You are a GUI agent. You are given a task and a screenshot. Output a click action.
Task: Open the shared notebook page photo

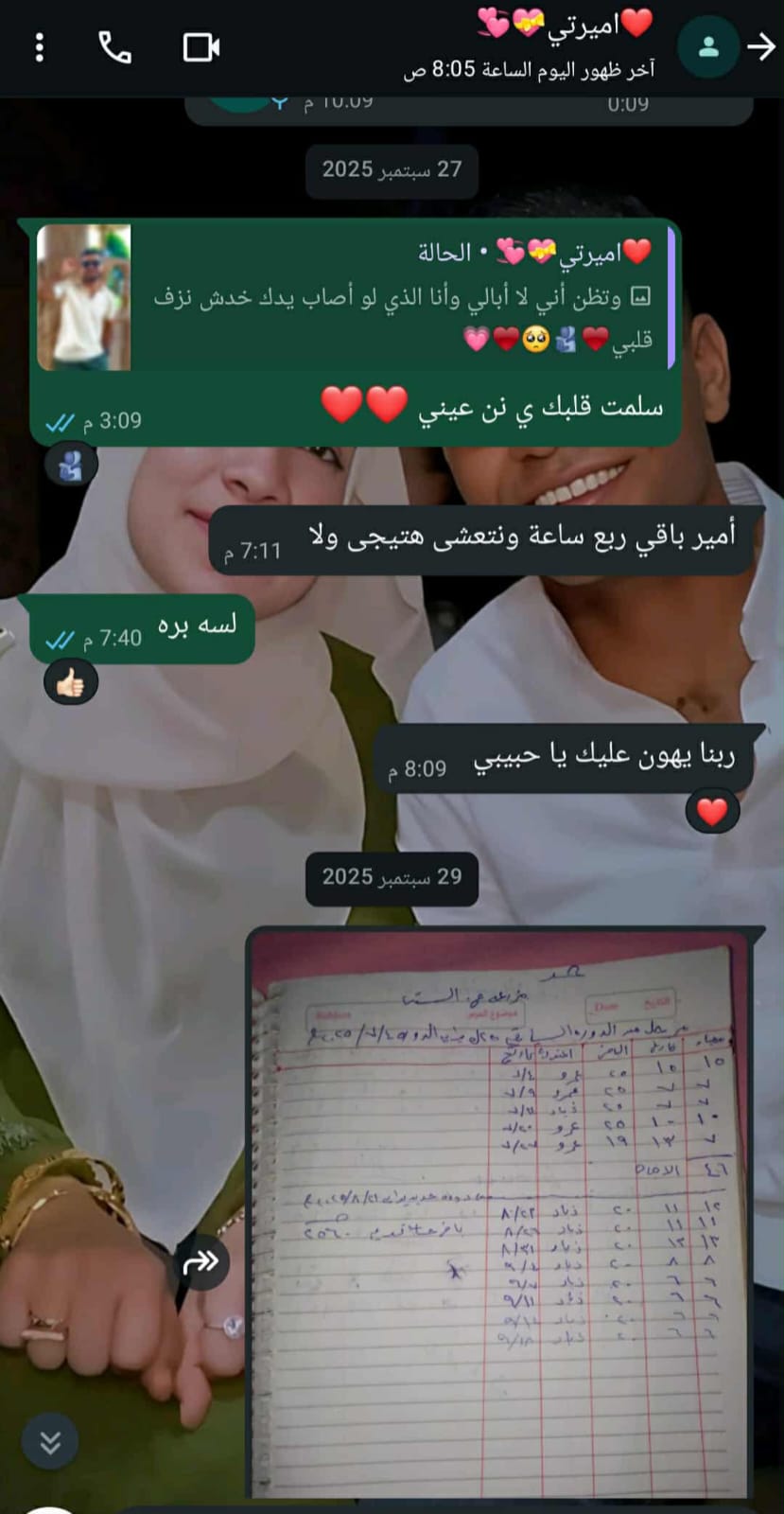coord(501,1211)
